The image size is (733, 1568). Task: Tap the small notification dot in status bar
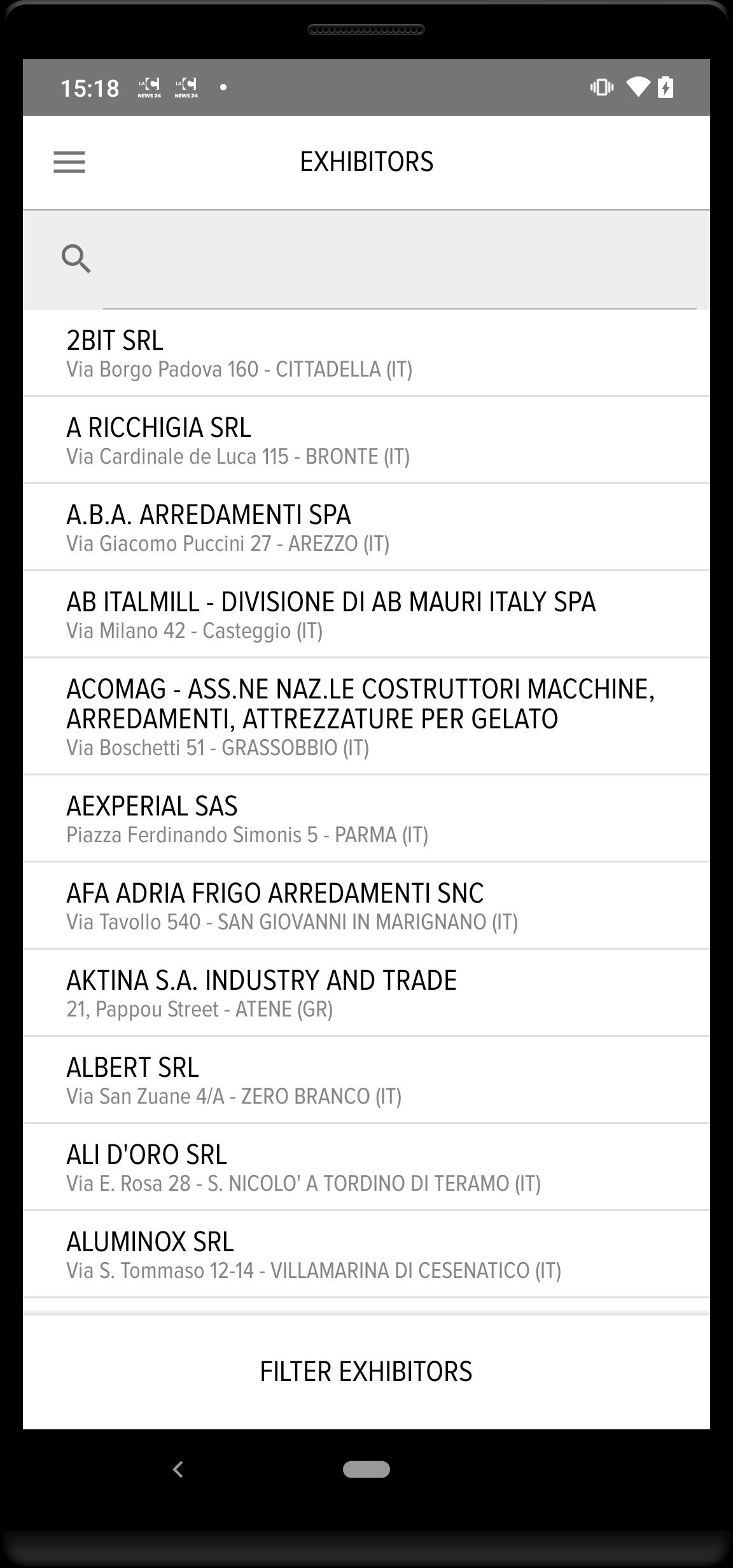coord(223,88)
